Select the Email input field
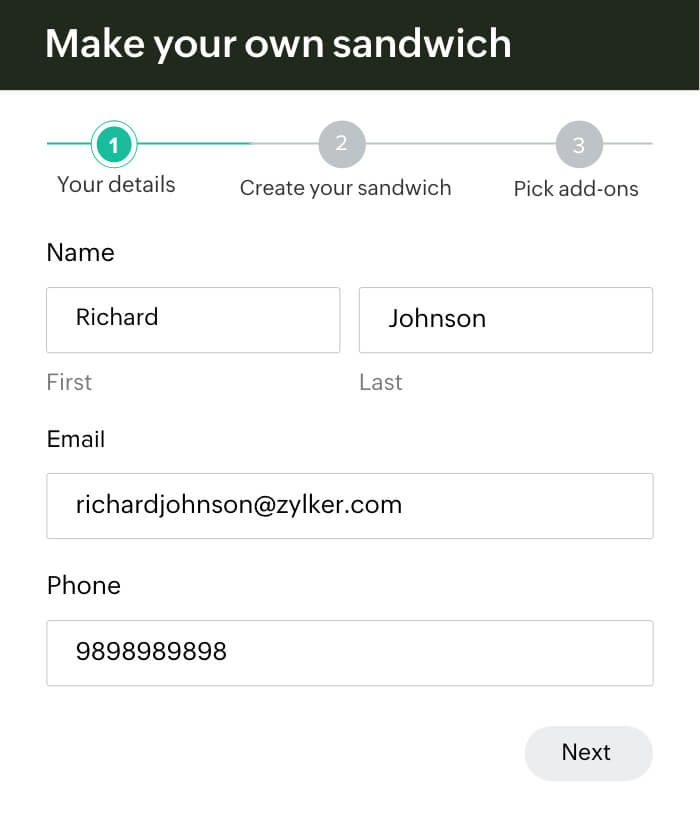 point(349,506)
